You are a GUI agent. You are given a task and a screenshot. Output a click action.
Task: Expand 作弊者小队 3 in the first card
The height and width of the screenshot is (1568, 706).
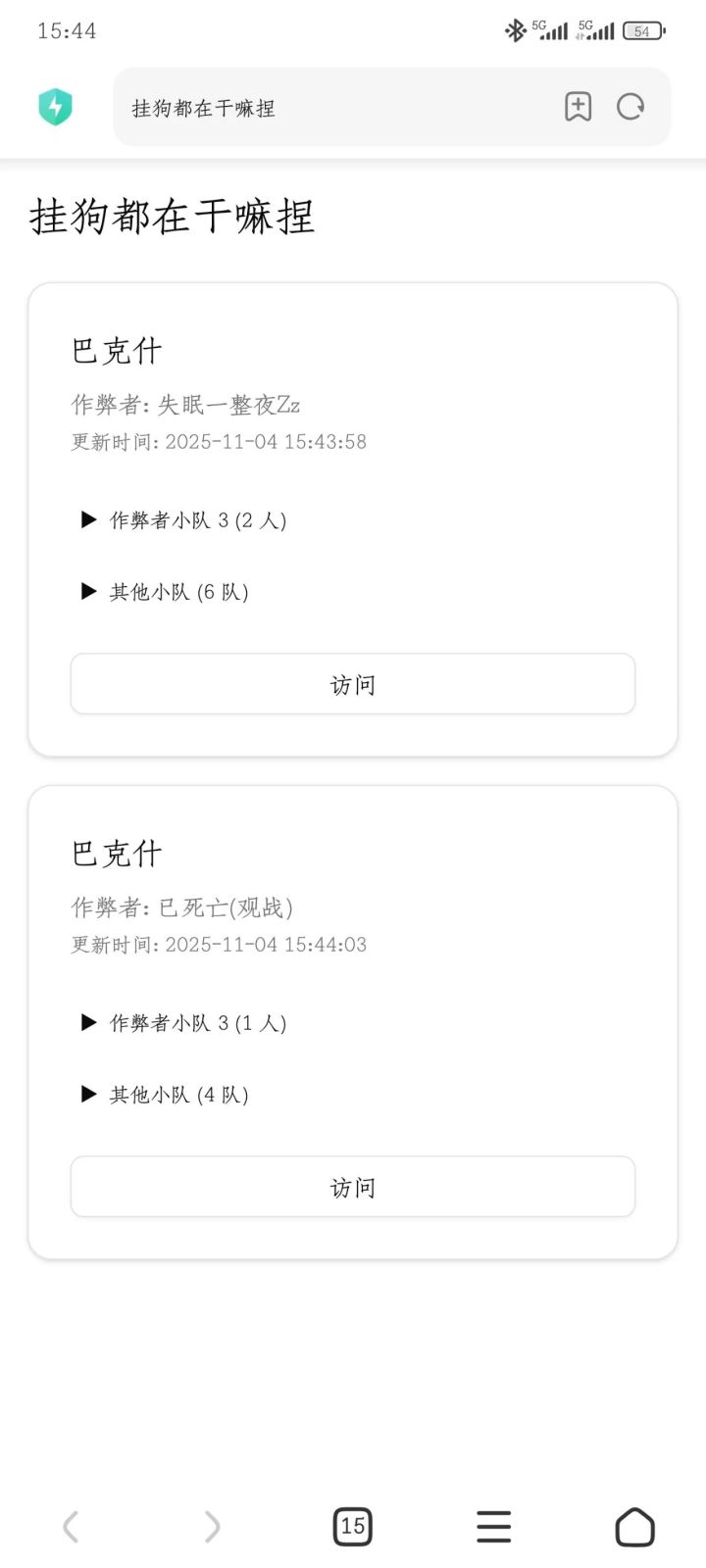pos(186,520)
